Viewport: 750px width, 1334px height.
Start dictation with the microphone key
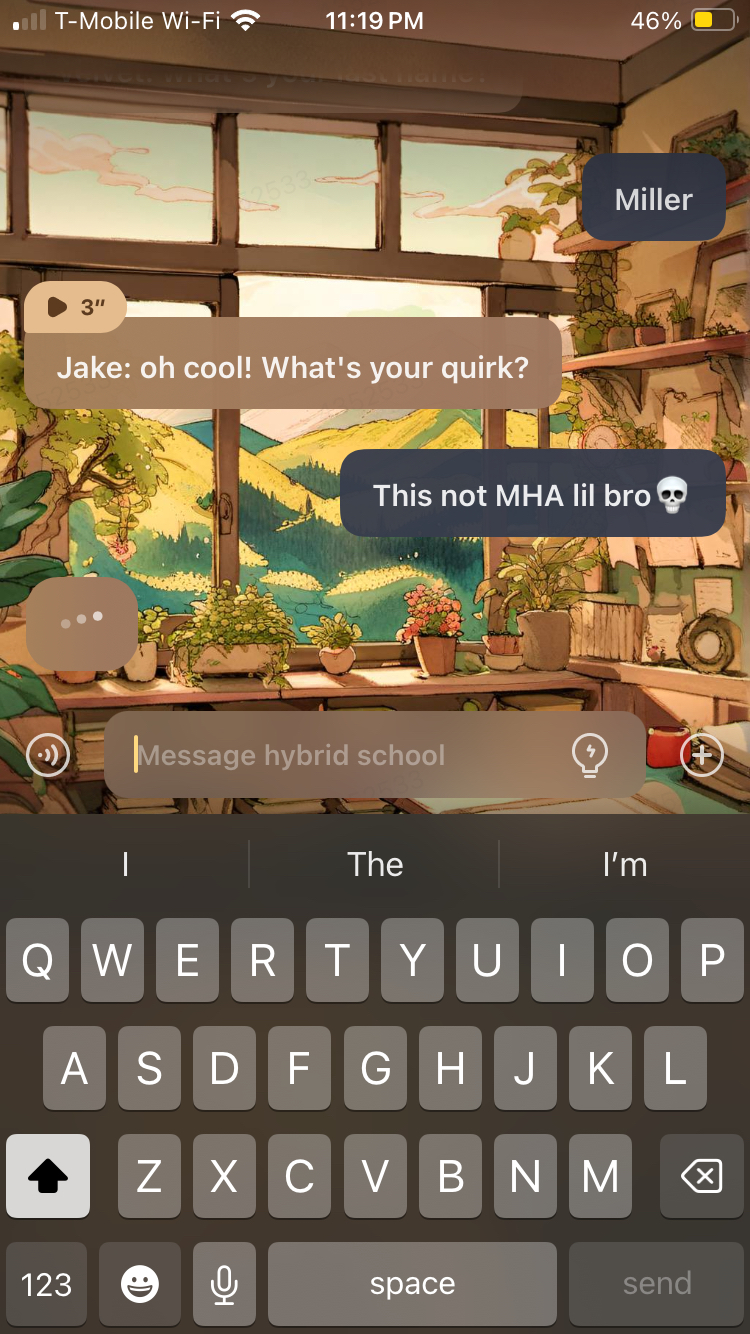click(225, 1284)
